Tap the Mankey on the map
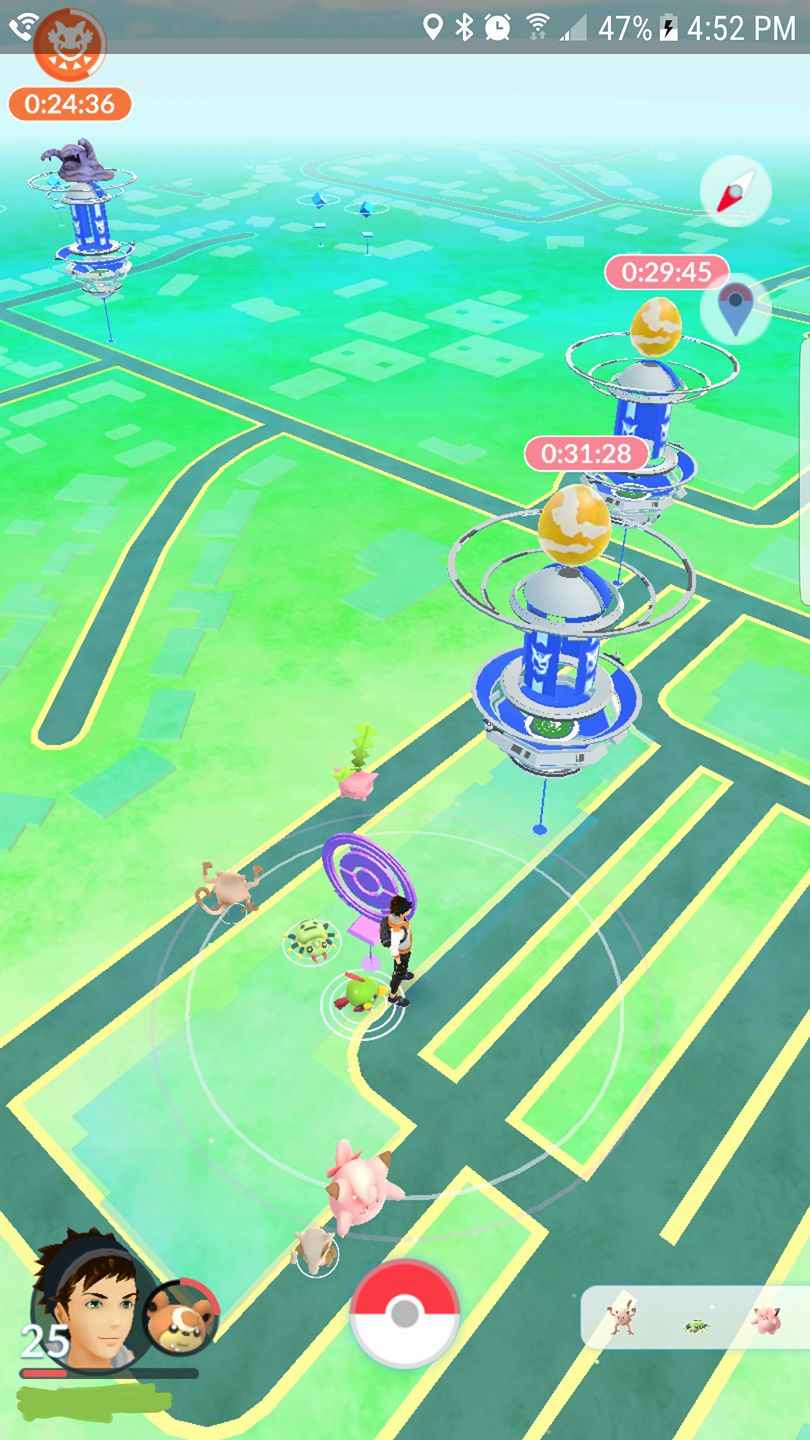Viewport: 810px width, 1440px height. 228,885
